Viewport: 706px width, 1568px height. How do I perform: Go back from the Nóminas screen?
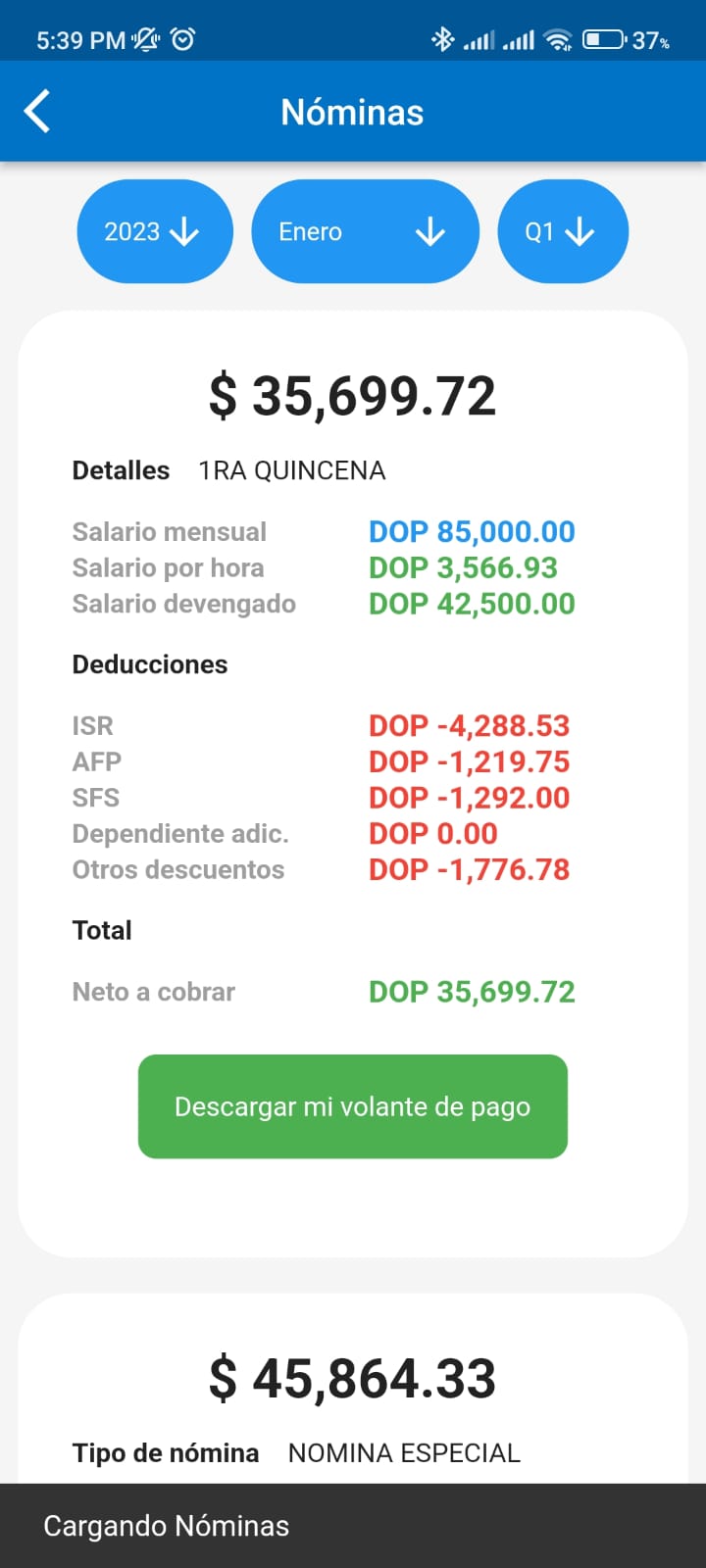37,112
